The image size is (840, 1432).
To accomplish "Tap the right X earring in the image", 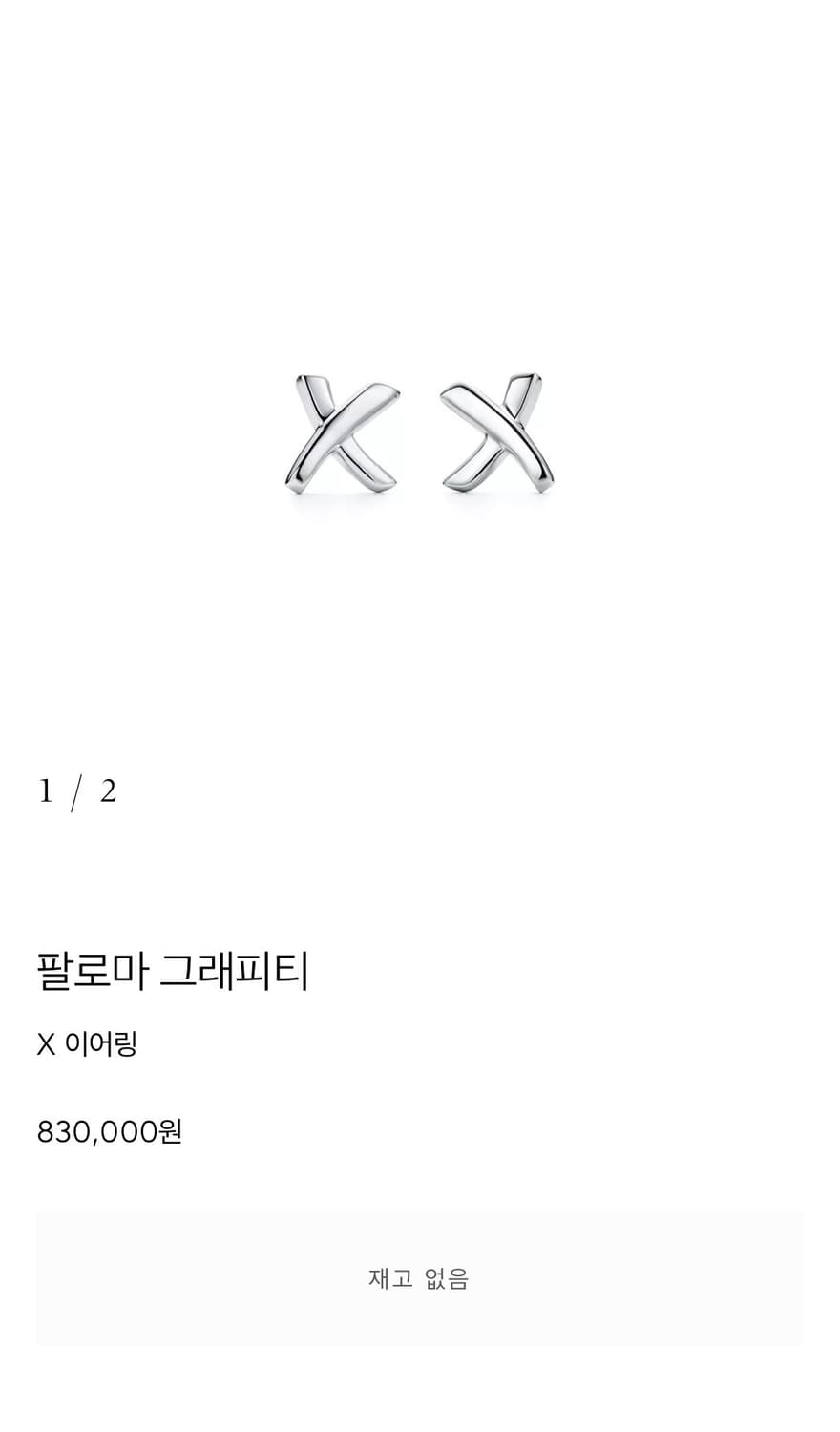I will pyautogui.click(x=496, y=430).
